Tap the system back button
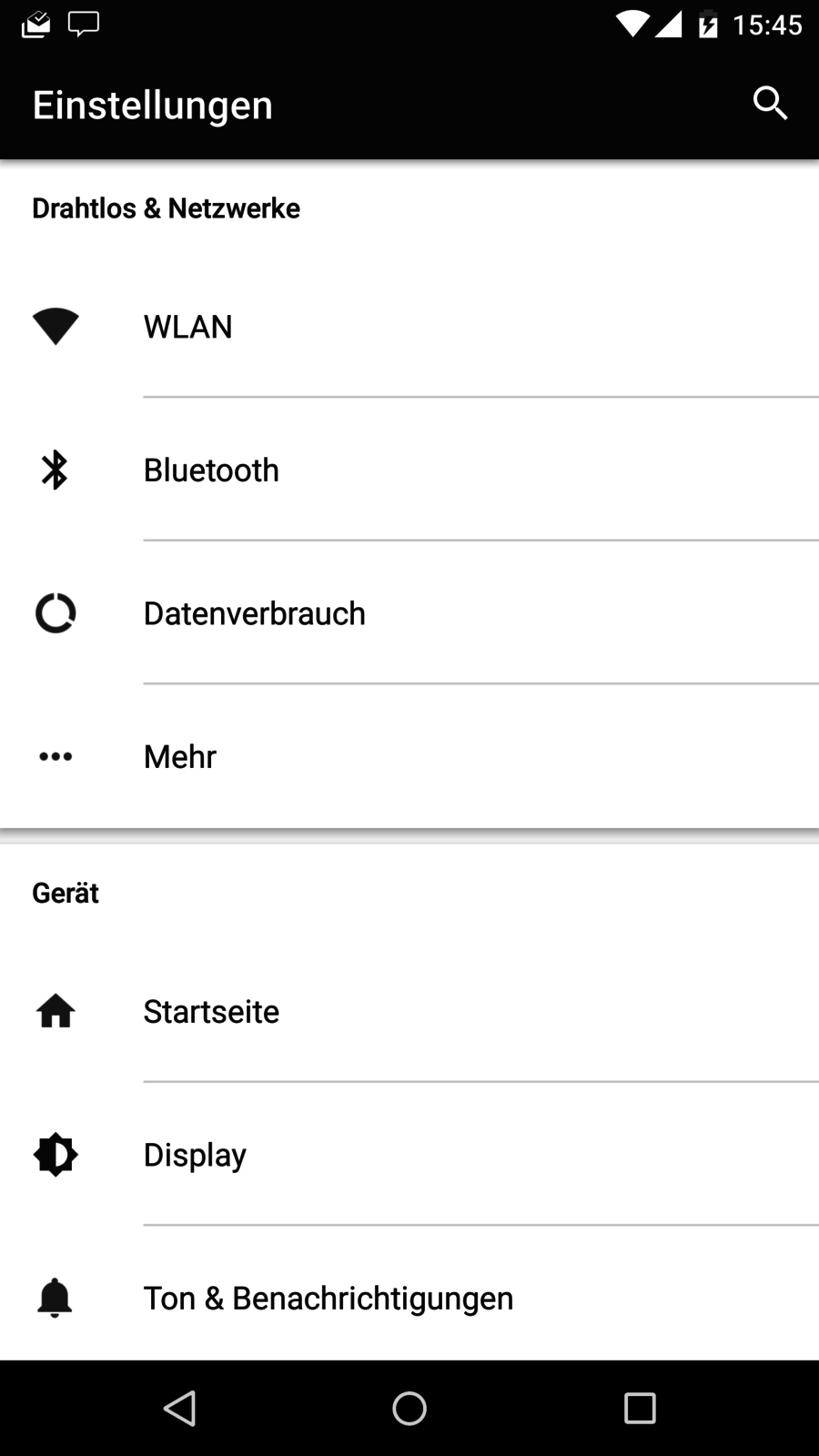819x1456 pixels. coord(179,1409)
